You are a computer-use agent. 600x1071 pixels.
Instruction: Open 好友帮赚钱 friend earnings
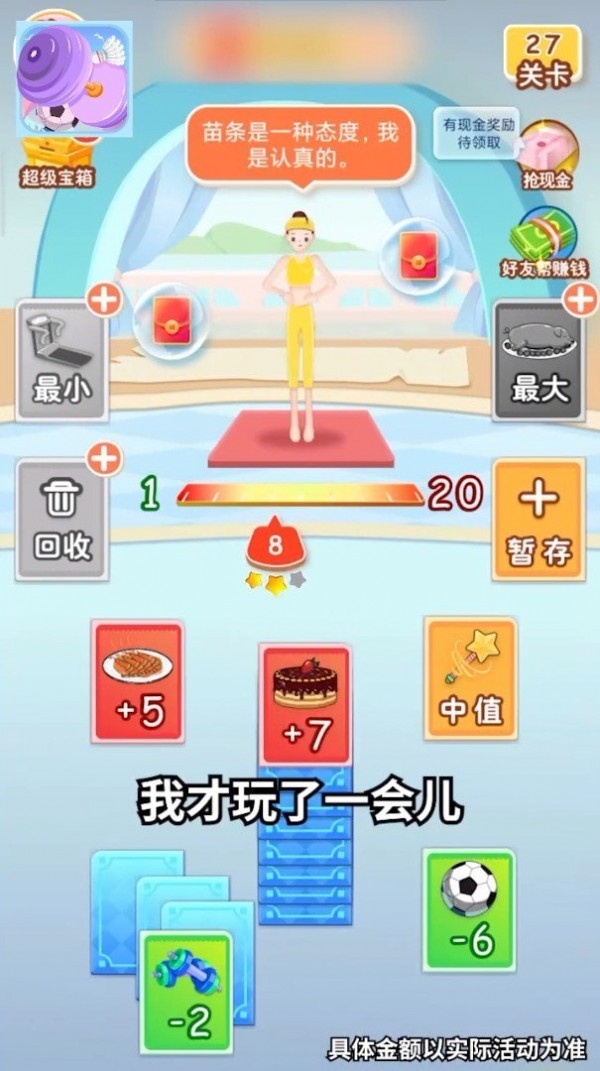coord(545,243)
